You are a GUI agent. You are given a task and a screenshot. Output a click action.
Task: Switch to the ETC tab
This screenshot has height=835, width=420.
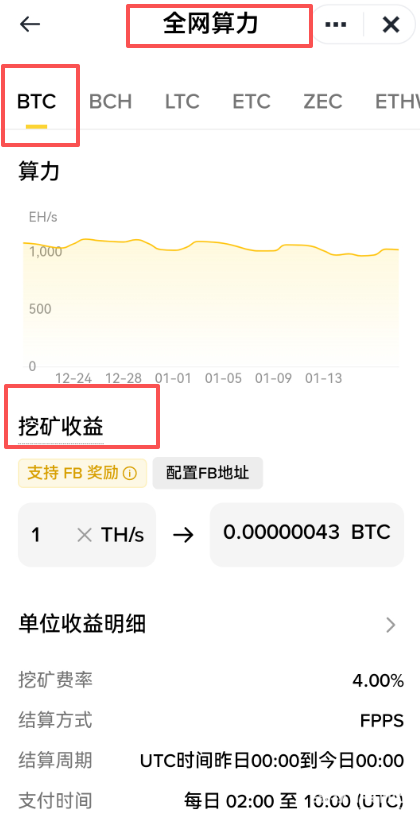[251, 101]
